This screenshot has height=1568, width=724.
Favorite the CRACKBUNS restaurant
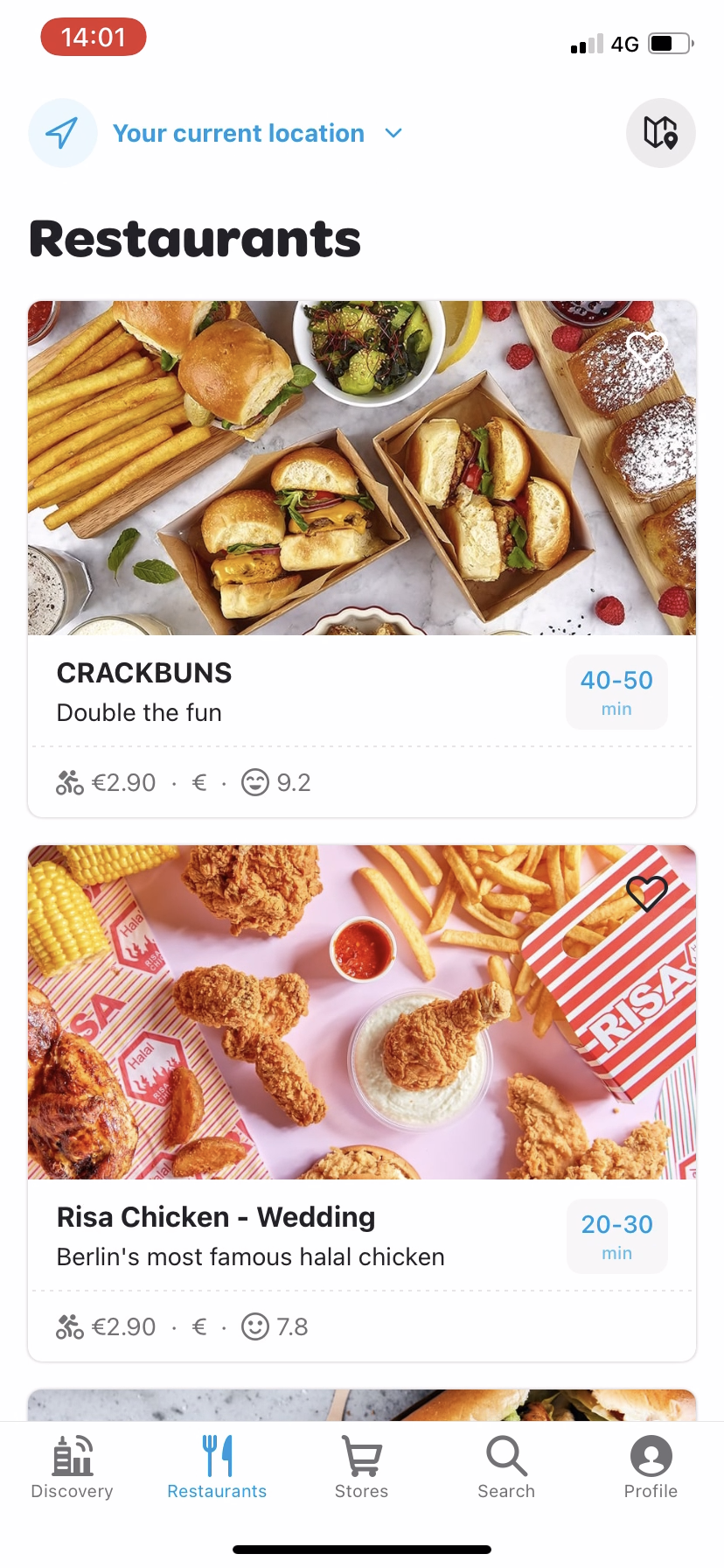646,348
